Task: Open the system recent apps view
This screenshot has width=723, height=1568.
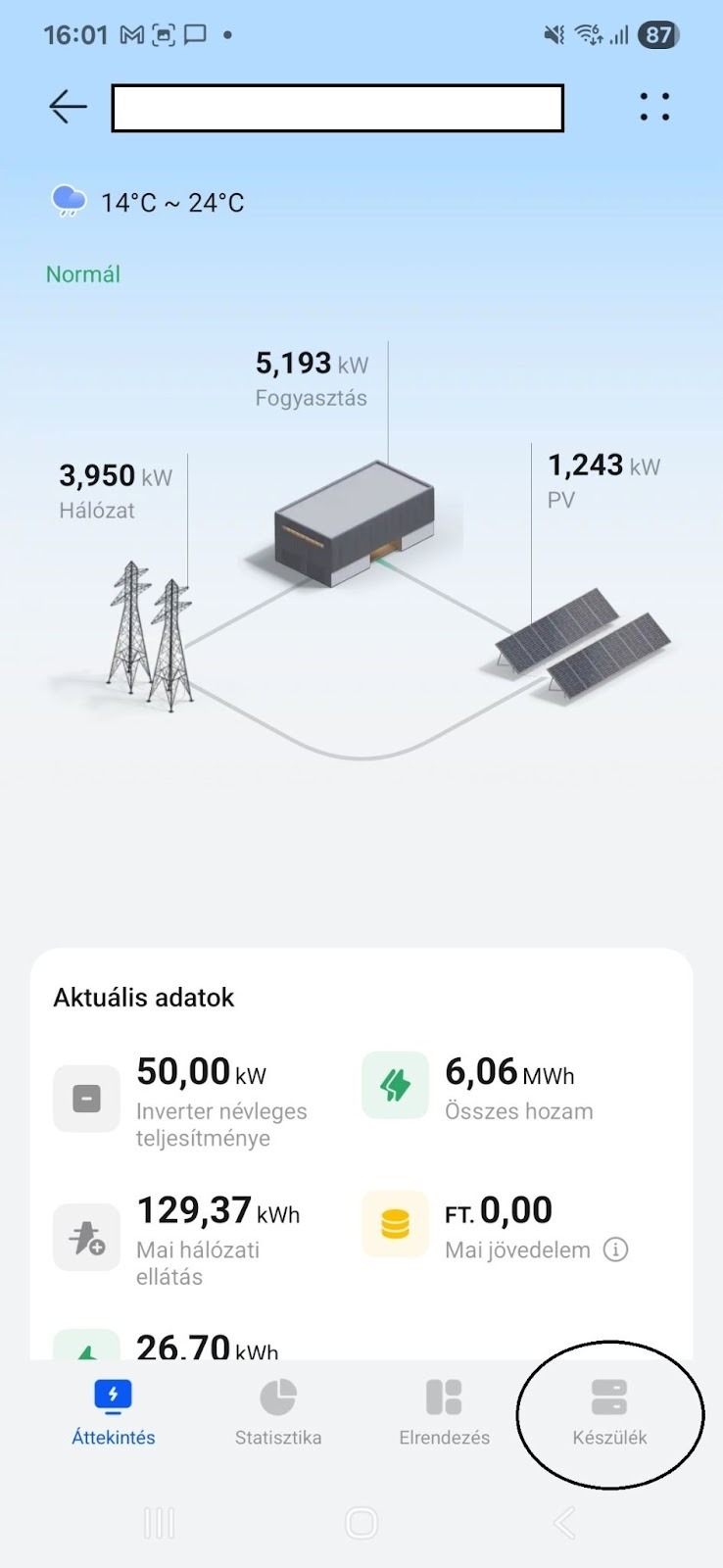Action: (159, 1523)
